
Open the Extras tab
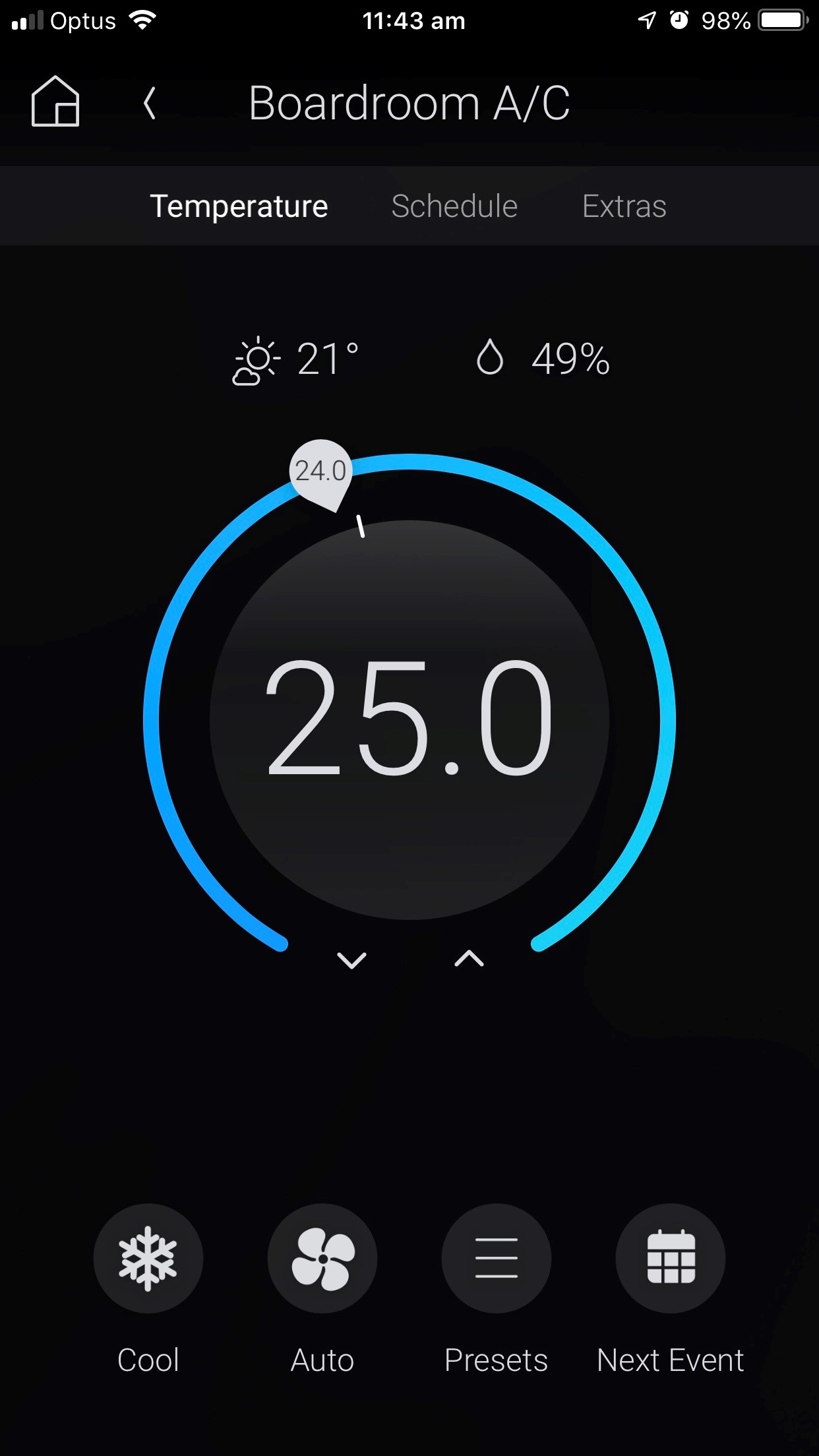tap(624, 206)
